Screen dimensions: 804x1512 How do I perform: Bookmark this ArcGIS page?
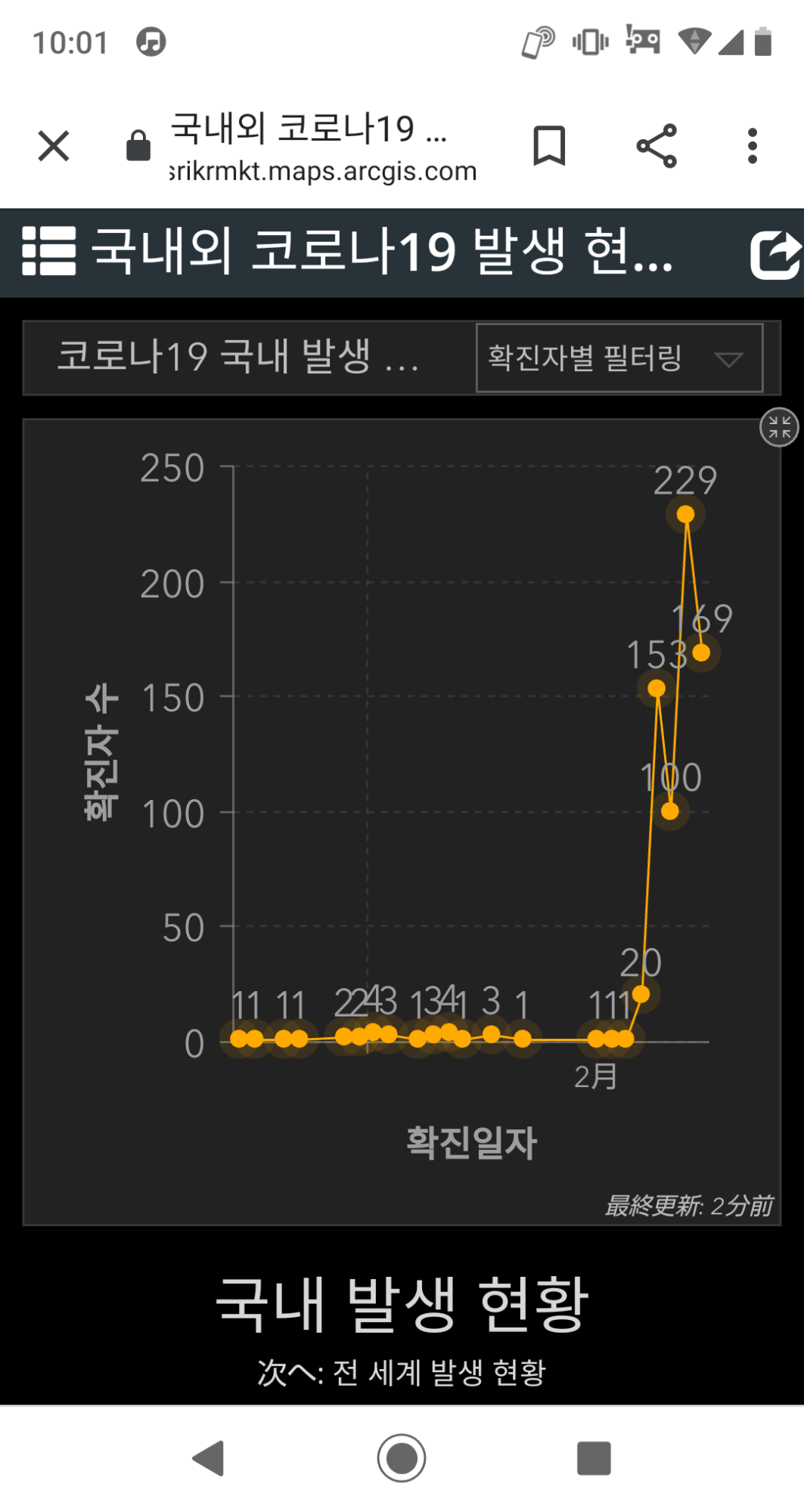point(549,145)
